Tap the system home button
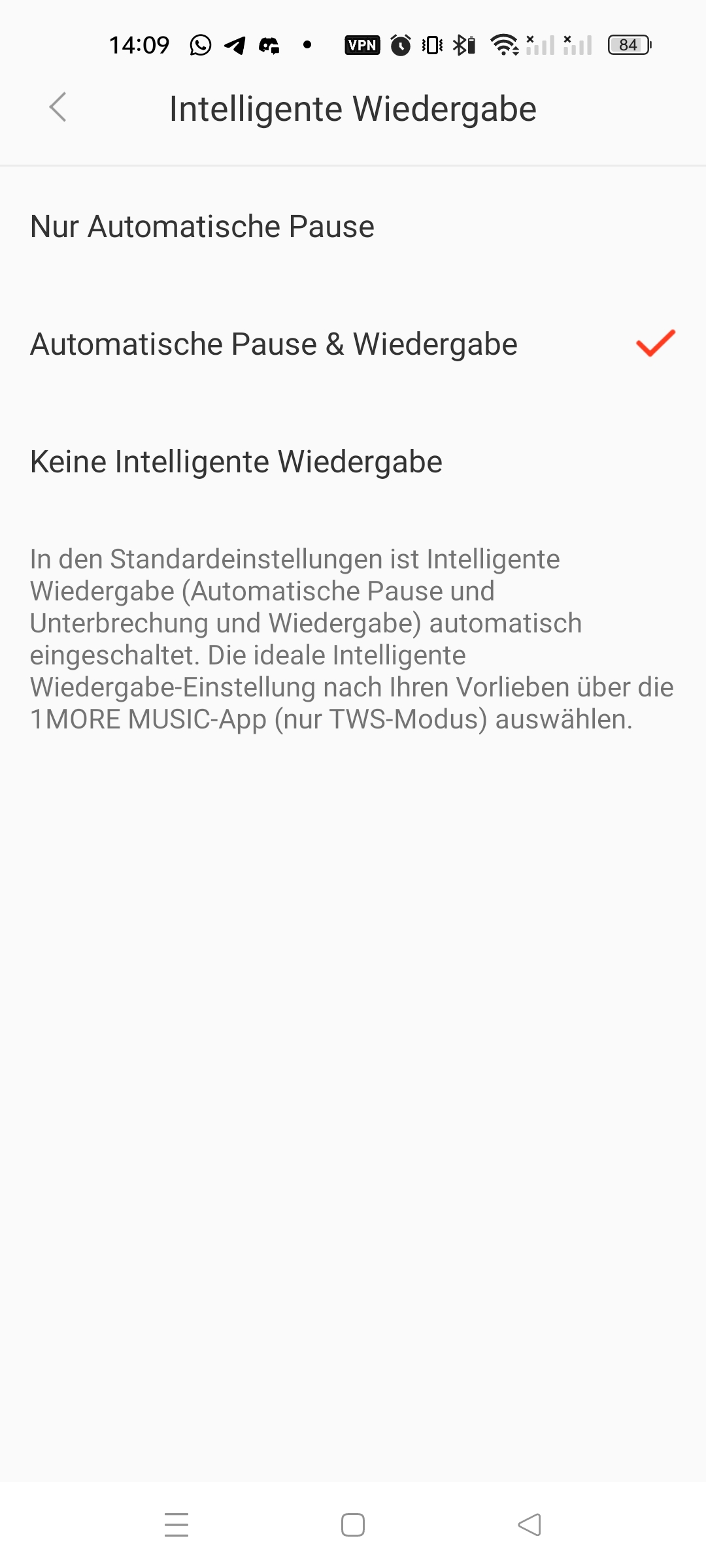The image size is (706, 1568). 353,1525
